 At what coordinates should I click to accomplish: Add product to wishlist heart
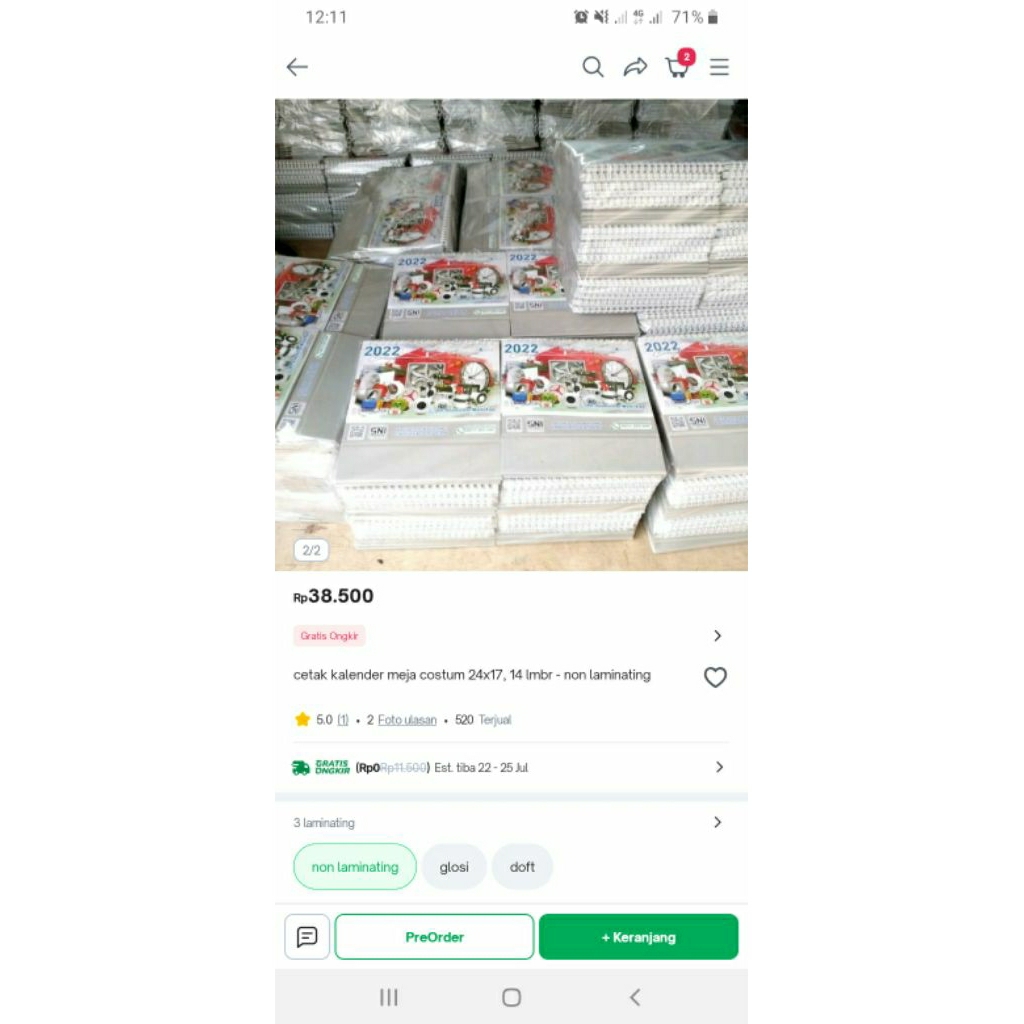click(715, 677)
